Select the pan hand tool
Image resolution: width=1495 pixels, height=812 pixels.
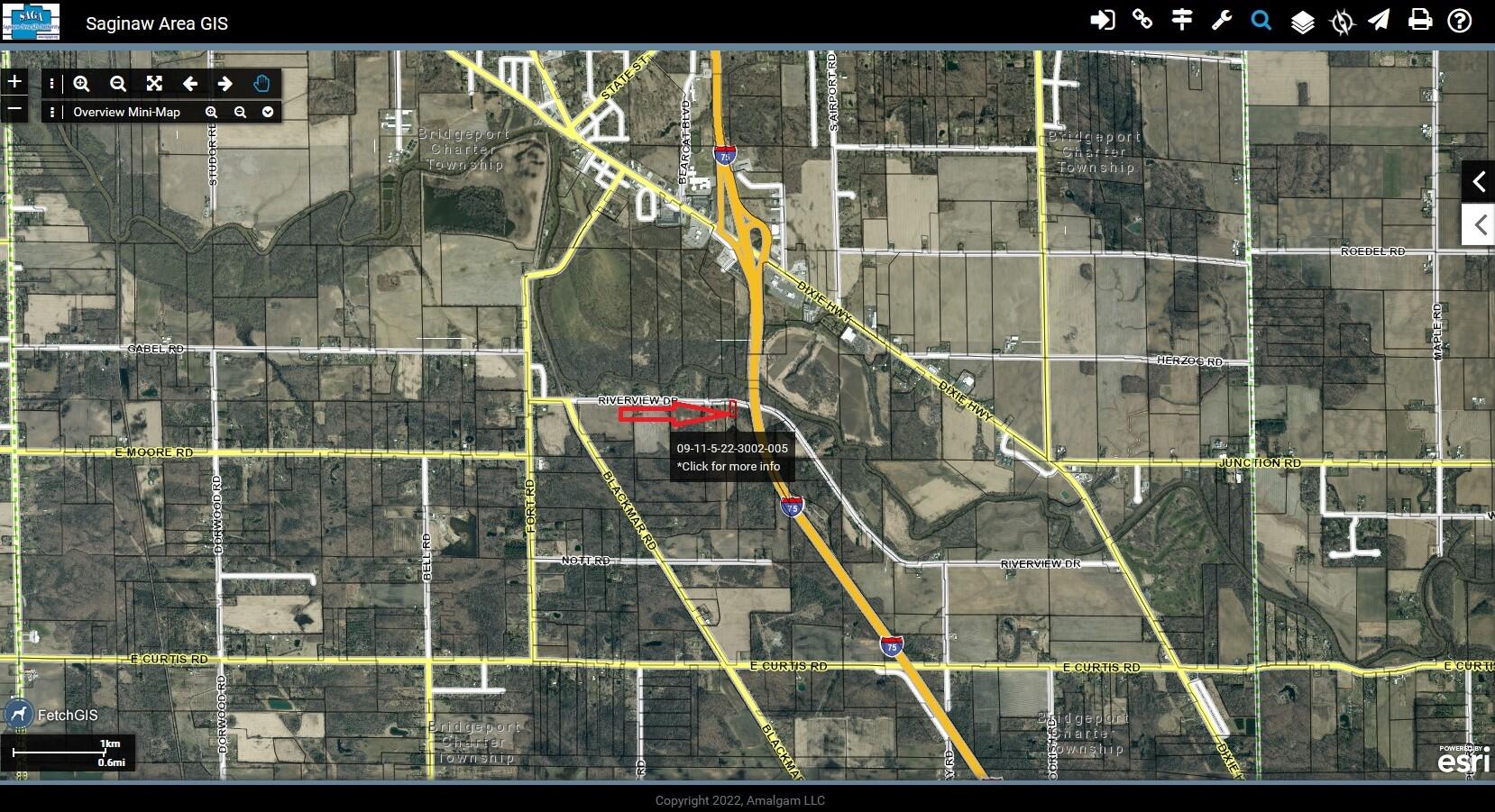click(x=261, y=84)
